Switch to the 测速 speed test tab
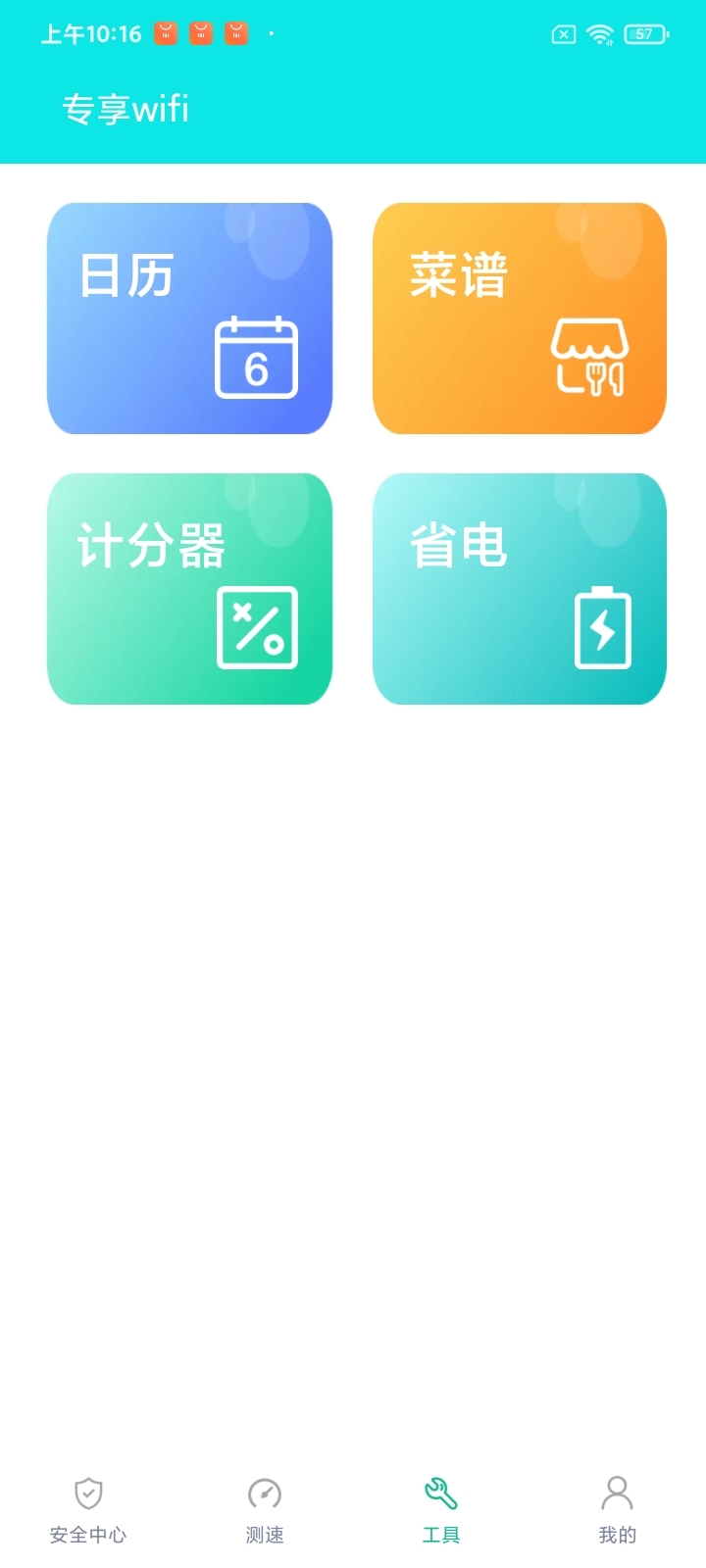The width and height of the screenshot is (706, 1568). pyautogui.click(x=264, y=1509)
